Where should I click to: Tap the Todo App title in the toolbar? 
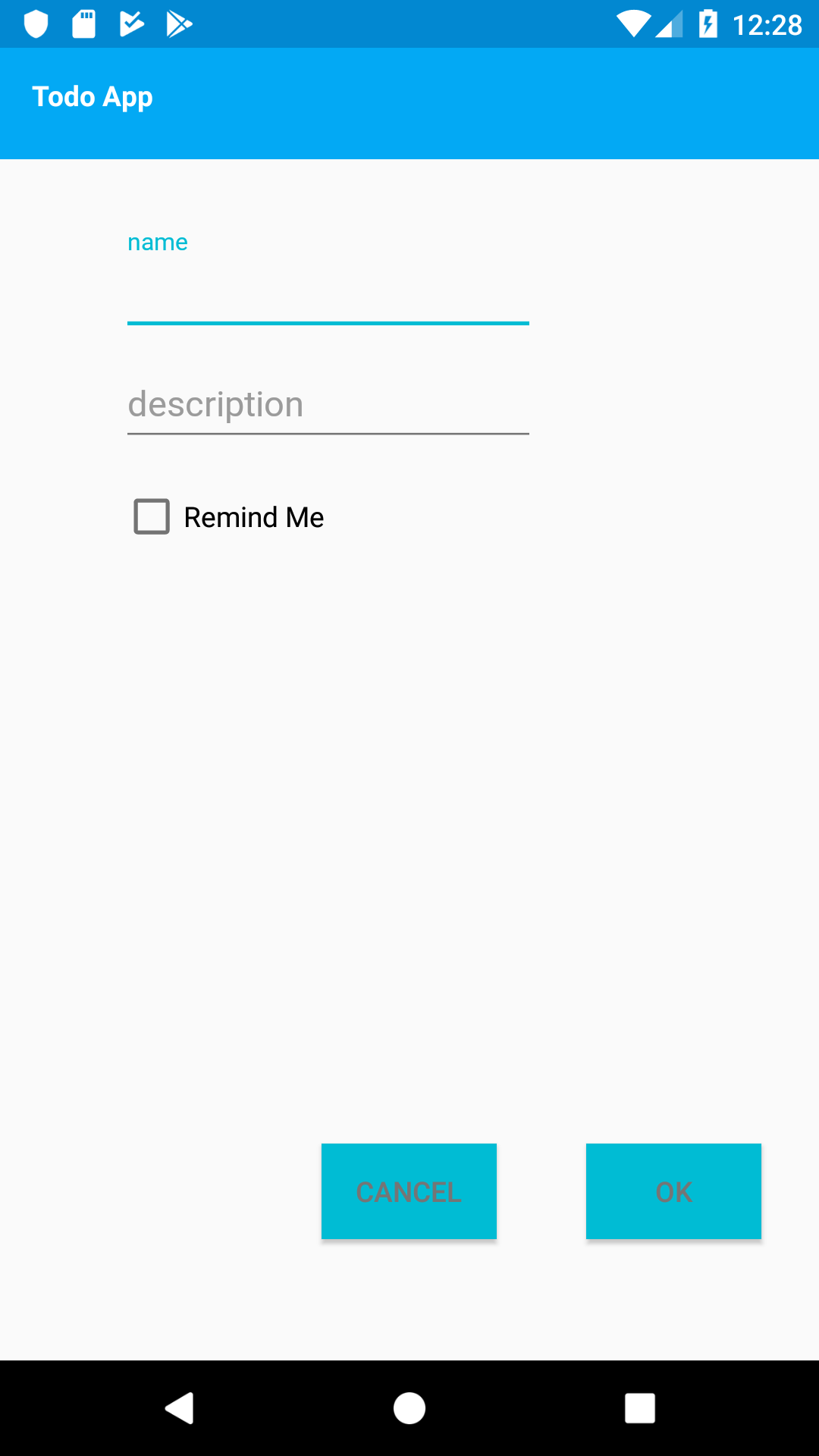94,97
